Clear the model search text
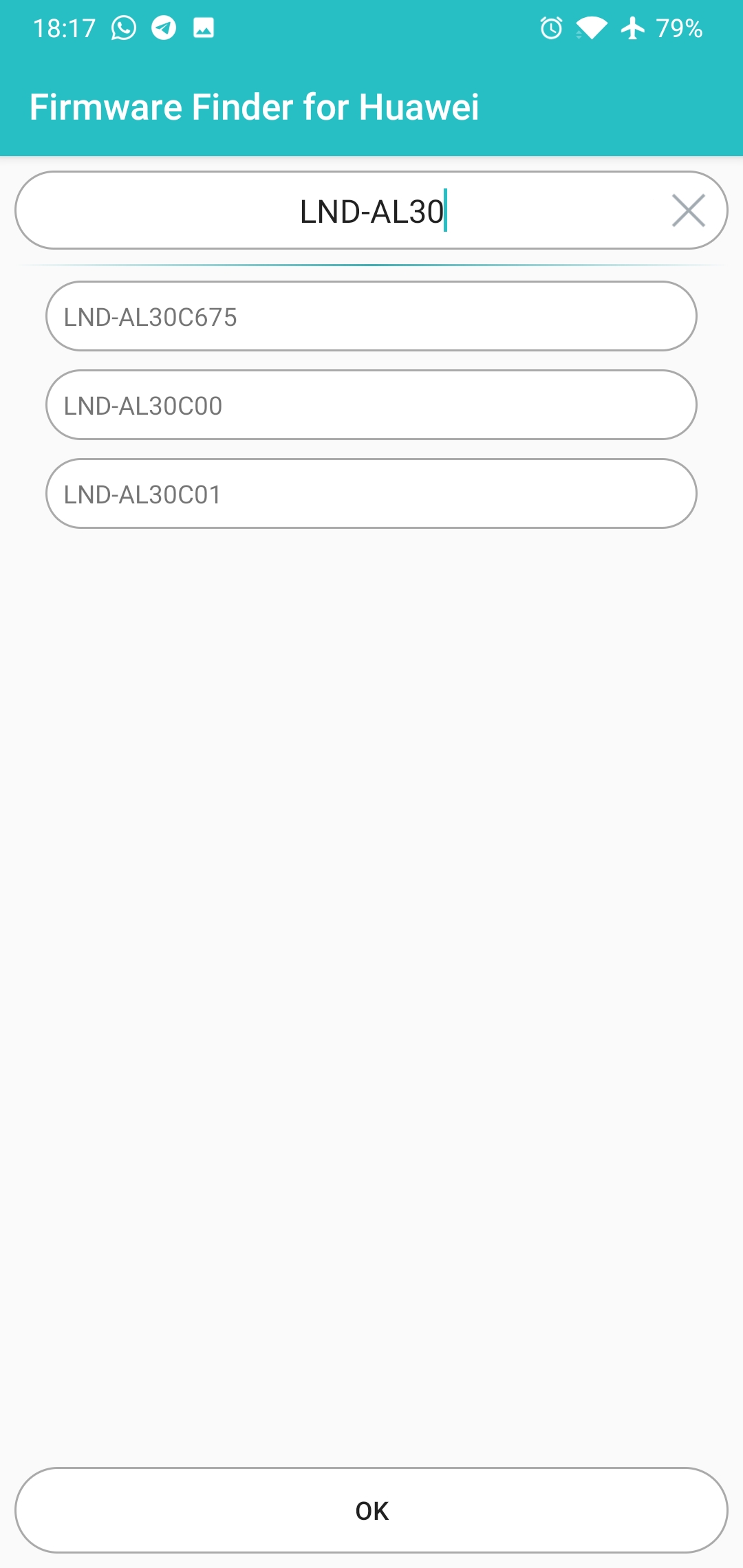 688,210
